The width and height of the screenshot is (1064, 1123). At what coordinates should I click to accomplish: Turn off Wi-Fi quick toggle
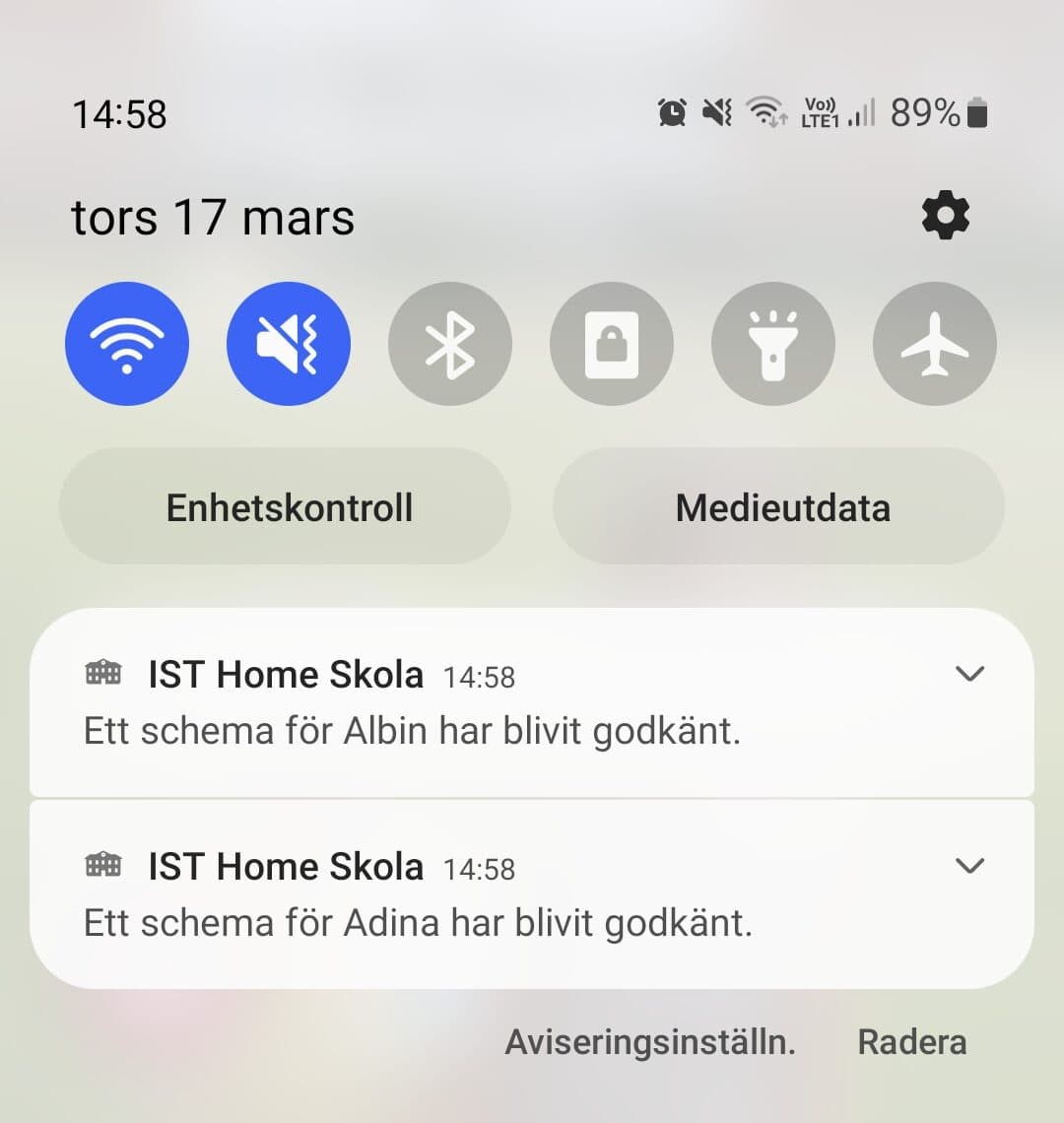(126, 344)
